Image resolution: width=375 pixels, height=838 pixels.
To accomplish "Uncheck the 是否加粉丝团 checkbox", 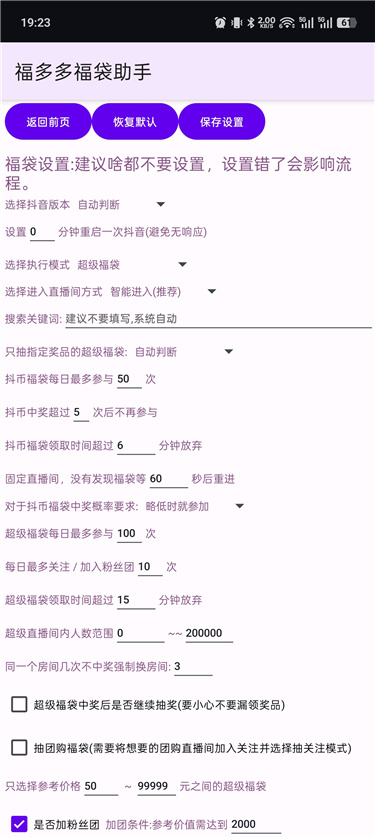I will [19, 824].
